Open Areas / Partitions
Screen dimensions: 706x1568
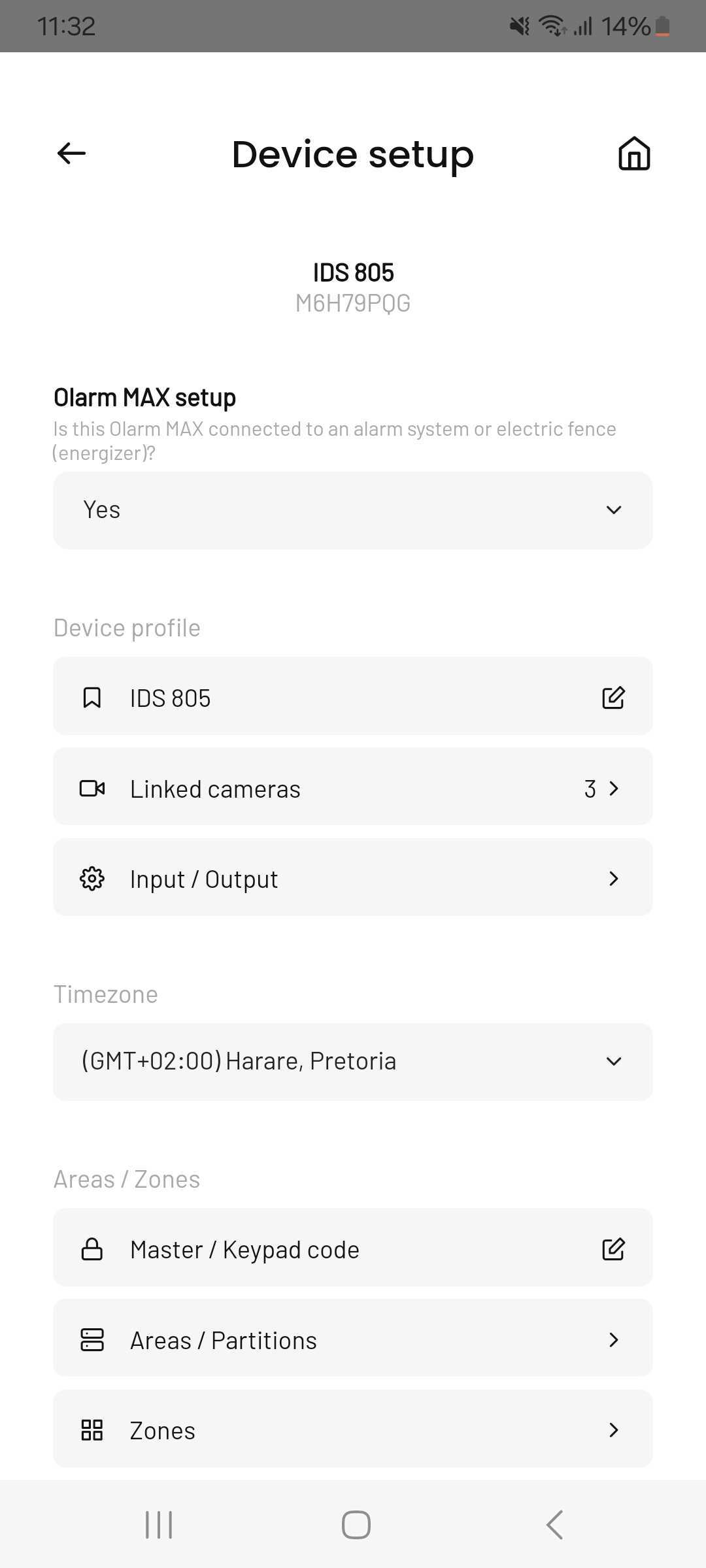coord(353,1340)
